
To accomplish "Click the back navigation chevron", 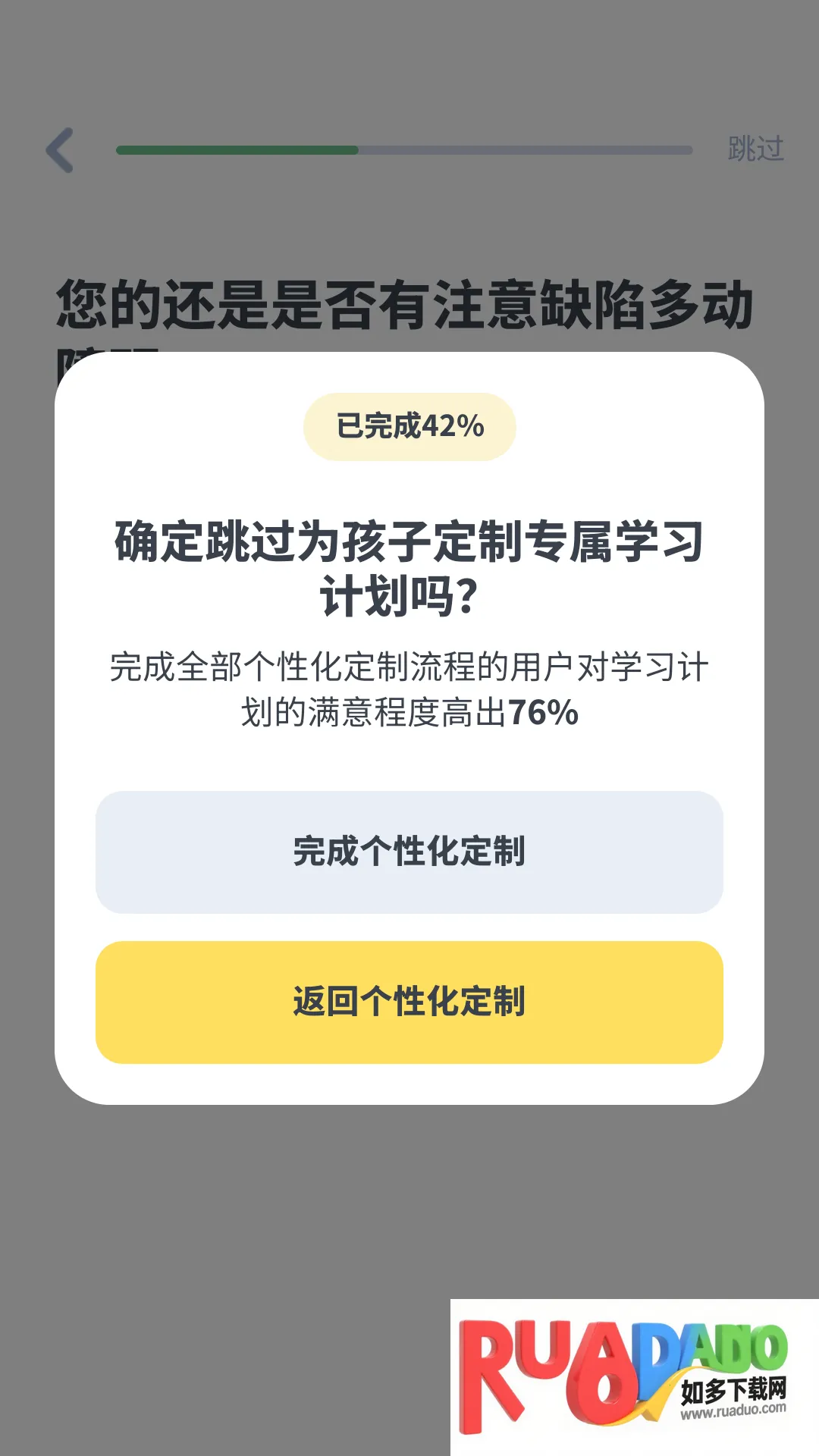I will click(59, 149).
